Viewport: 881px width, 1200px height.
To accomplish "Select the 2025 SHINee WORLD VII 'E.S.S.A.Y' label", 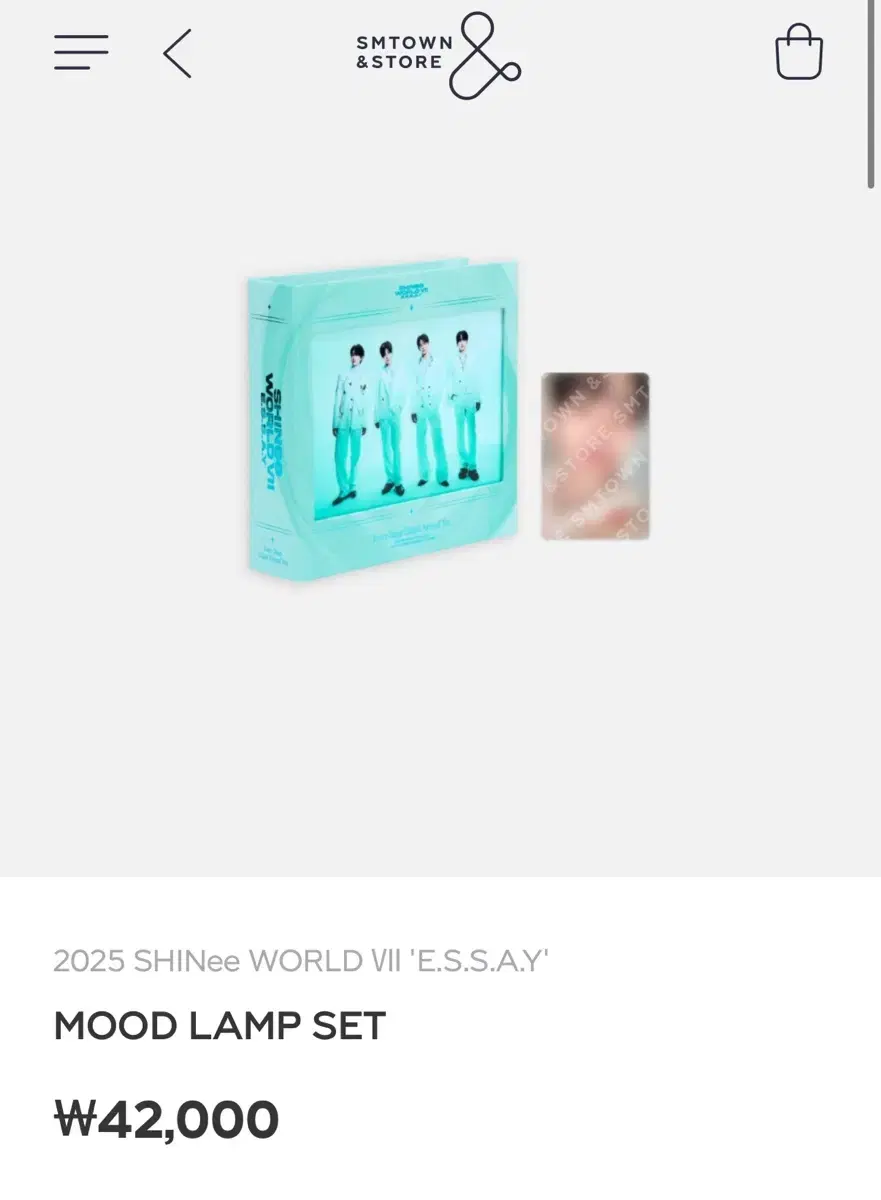I will 301,959.
